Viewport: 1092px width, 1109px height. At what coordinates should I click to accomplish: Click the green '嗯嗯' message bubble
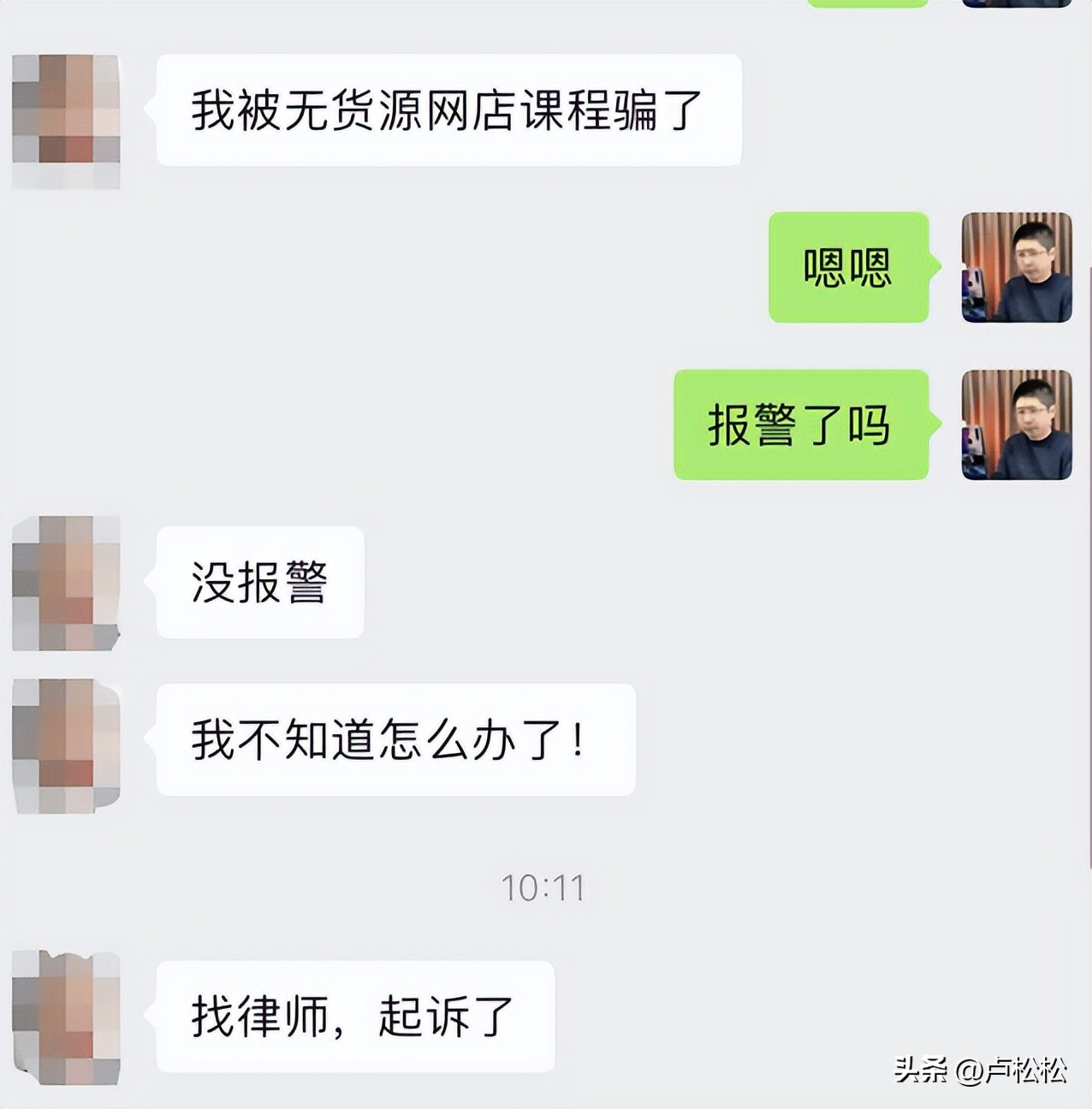tap(847, 268)
